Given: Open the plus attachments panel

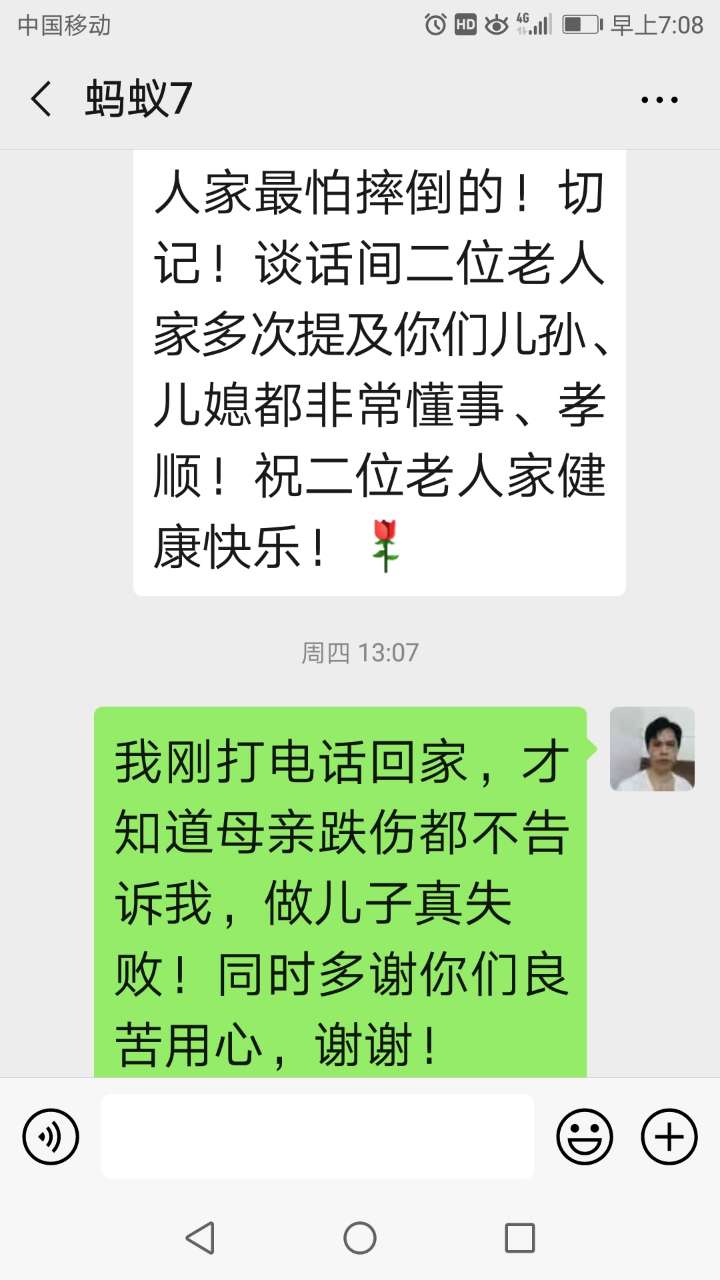Looking at the screenshot, I should pos(668,1137).
